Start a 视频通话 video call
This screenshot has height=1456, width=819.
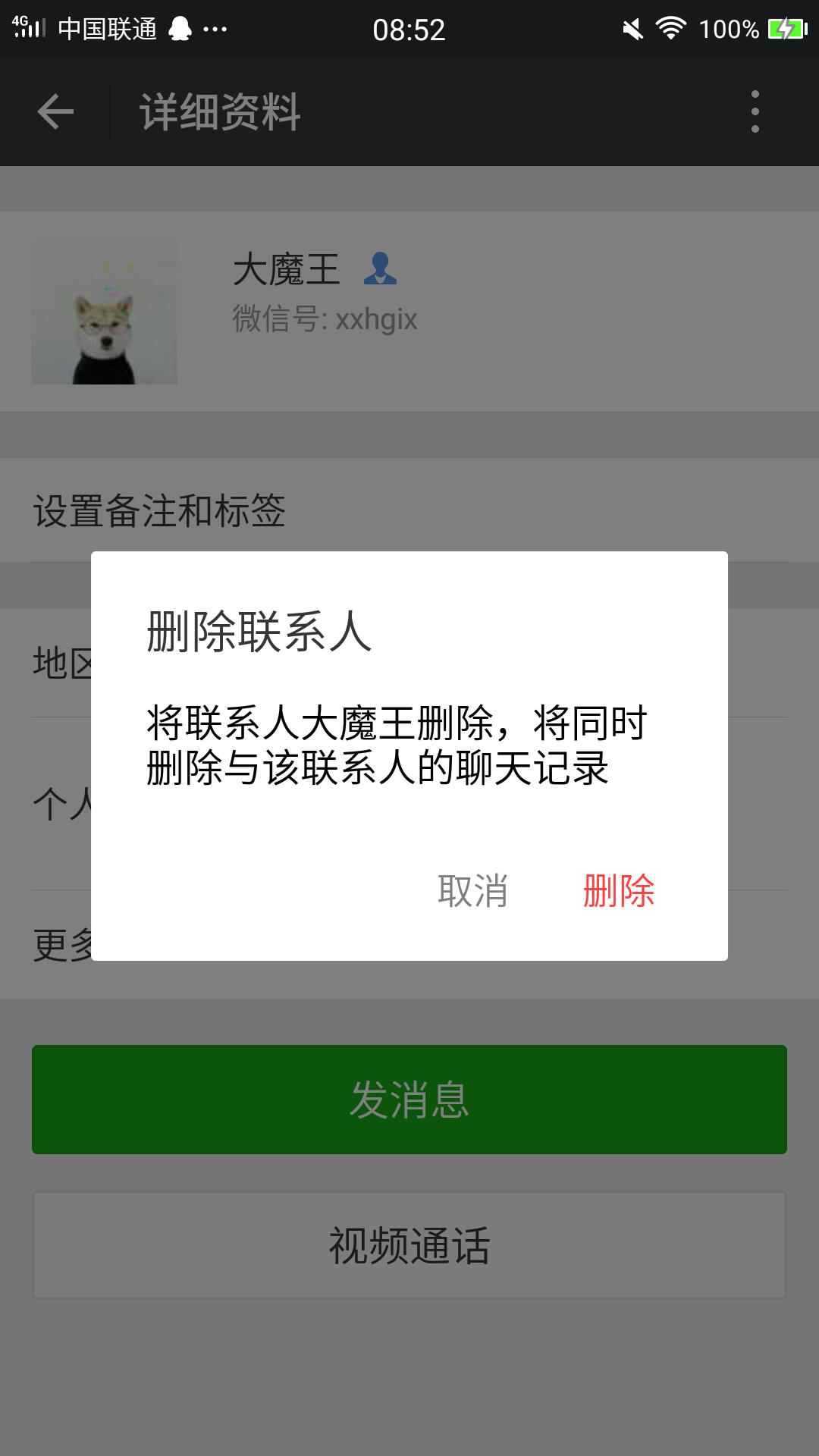click(409, 1245)
